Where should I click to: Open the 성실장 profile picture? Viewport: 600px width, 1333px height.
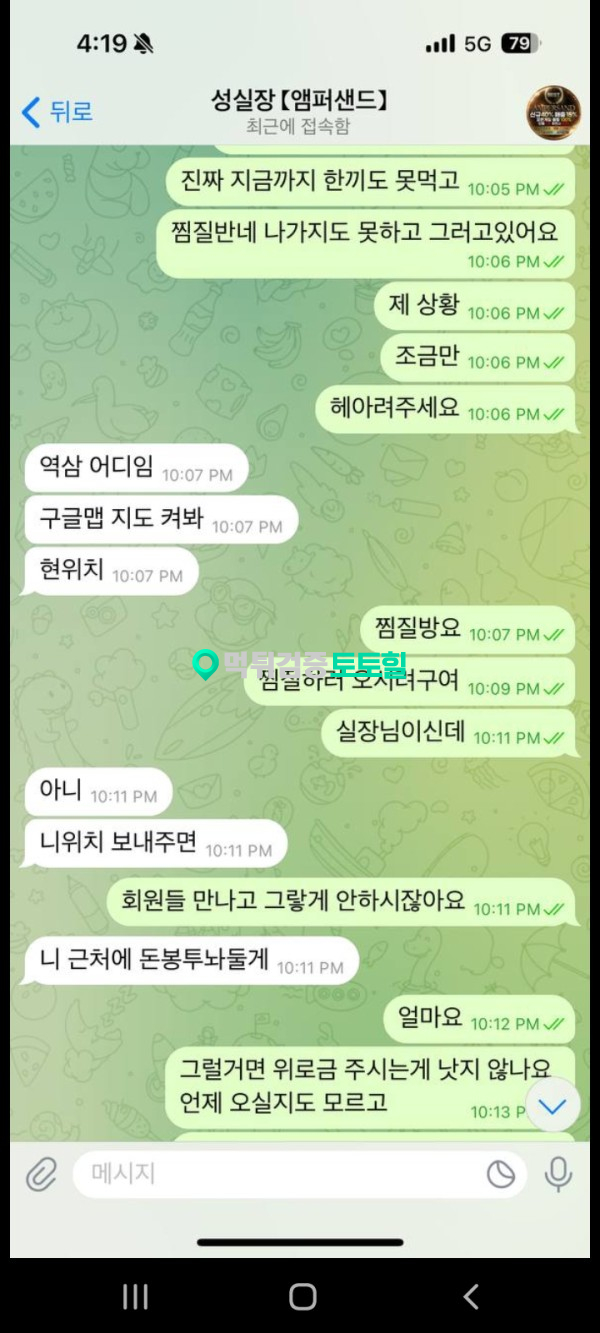[x=553, y=112]
